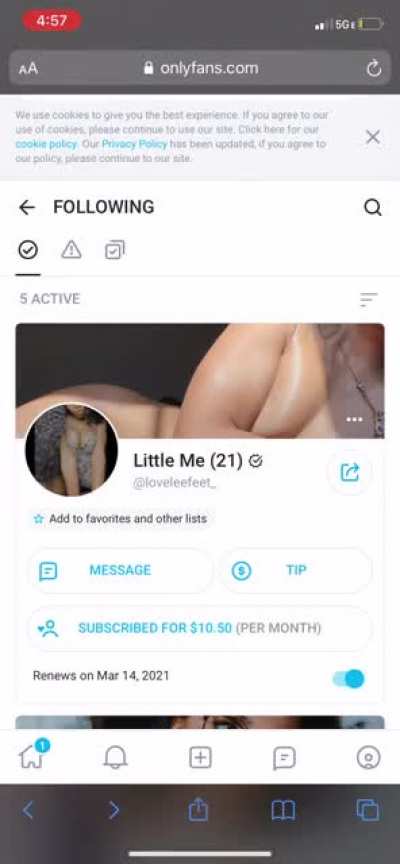This screenshot has width=400, height=864.
Task: Add to favorites and other lists
Action: pos(120,519)
